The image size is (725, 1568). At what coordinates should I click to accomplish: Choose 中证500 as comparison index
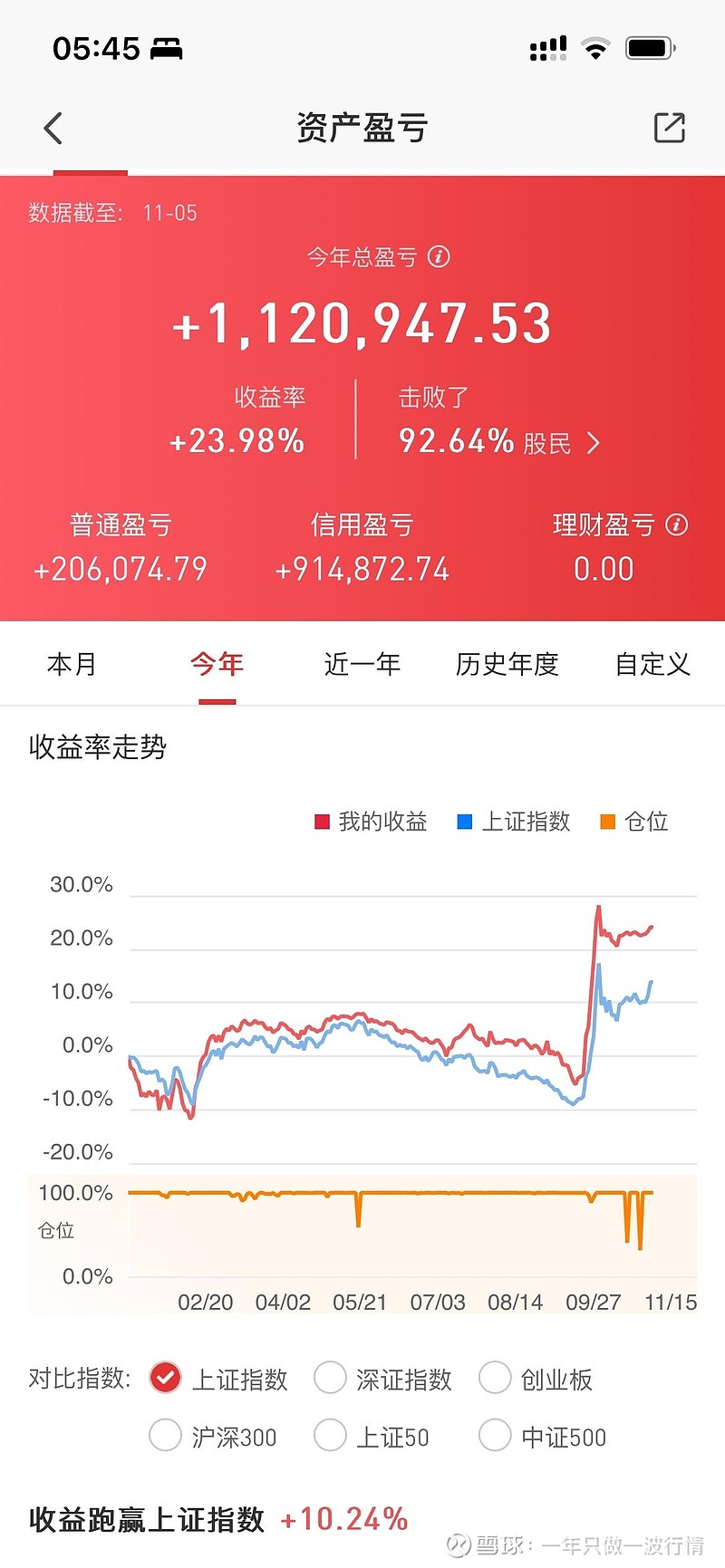tap(542, 1436)
